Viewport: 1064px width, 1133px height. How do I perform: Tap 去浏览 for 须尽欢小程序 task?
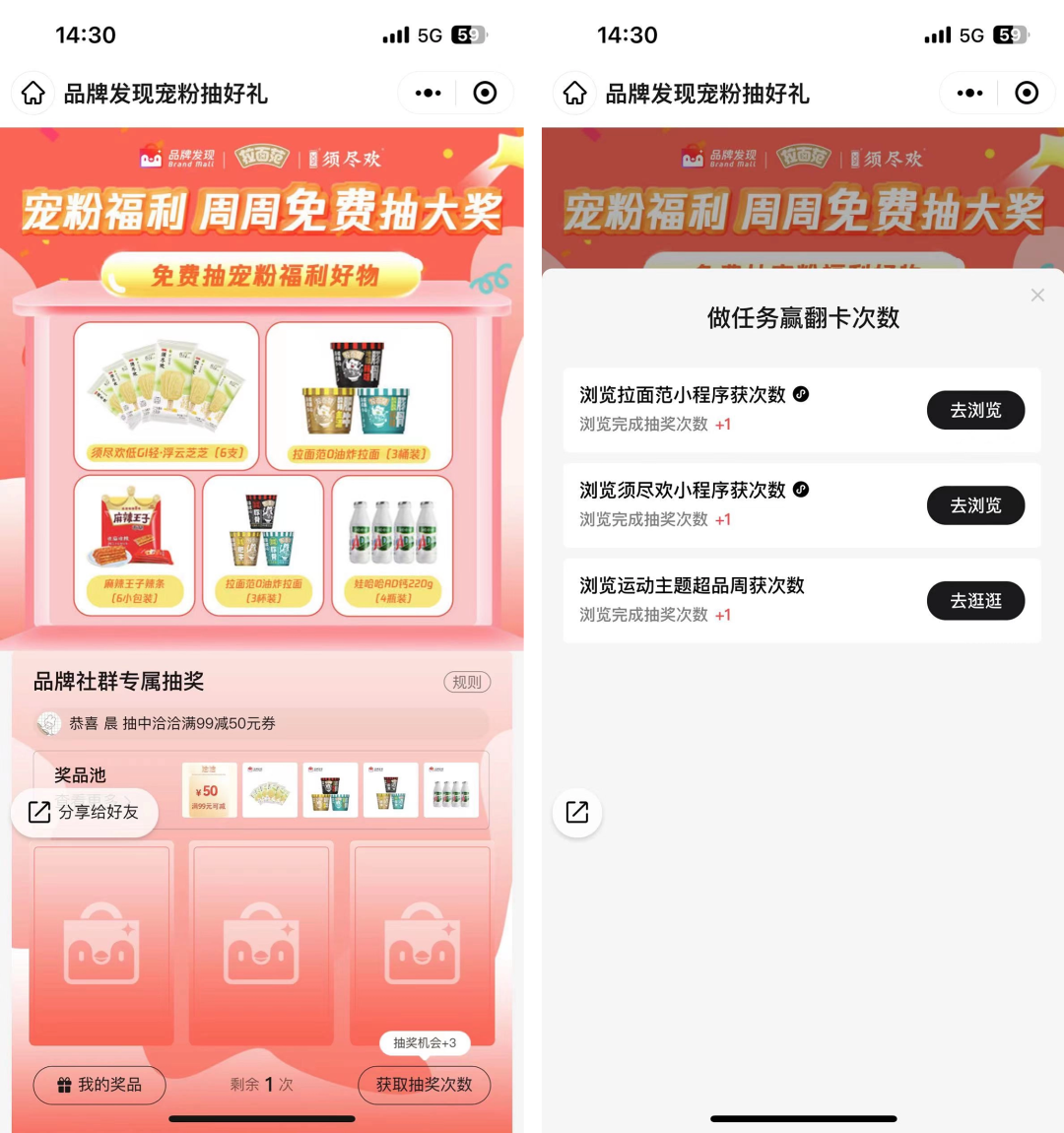point(975,505)
